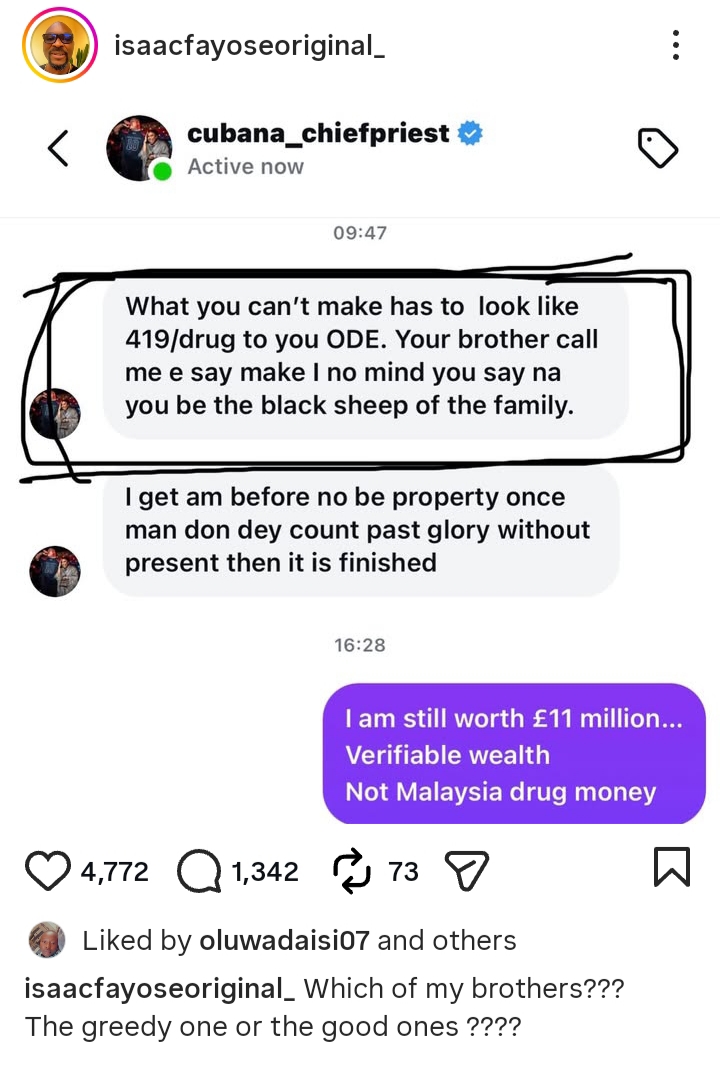
Task: Open oluwadaisi07's profile from the likes line
Action: tap(284, 941)
